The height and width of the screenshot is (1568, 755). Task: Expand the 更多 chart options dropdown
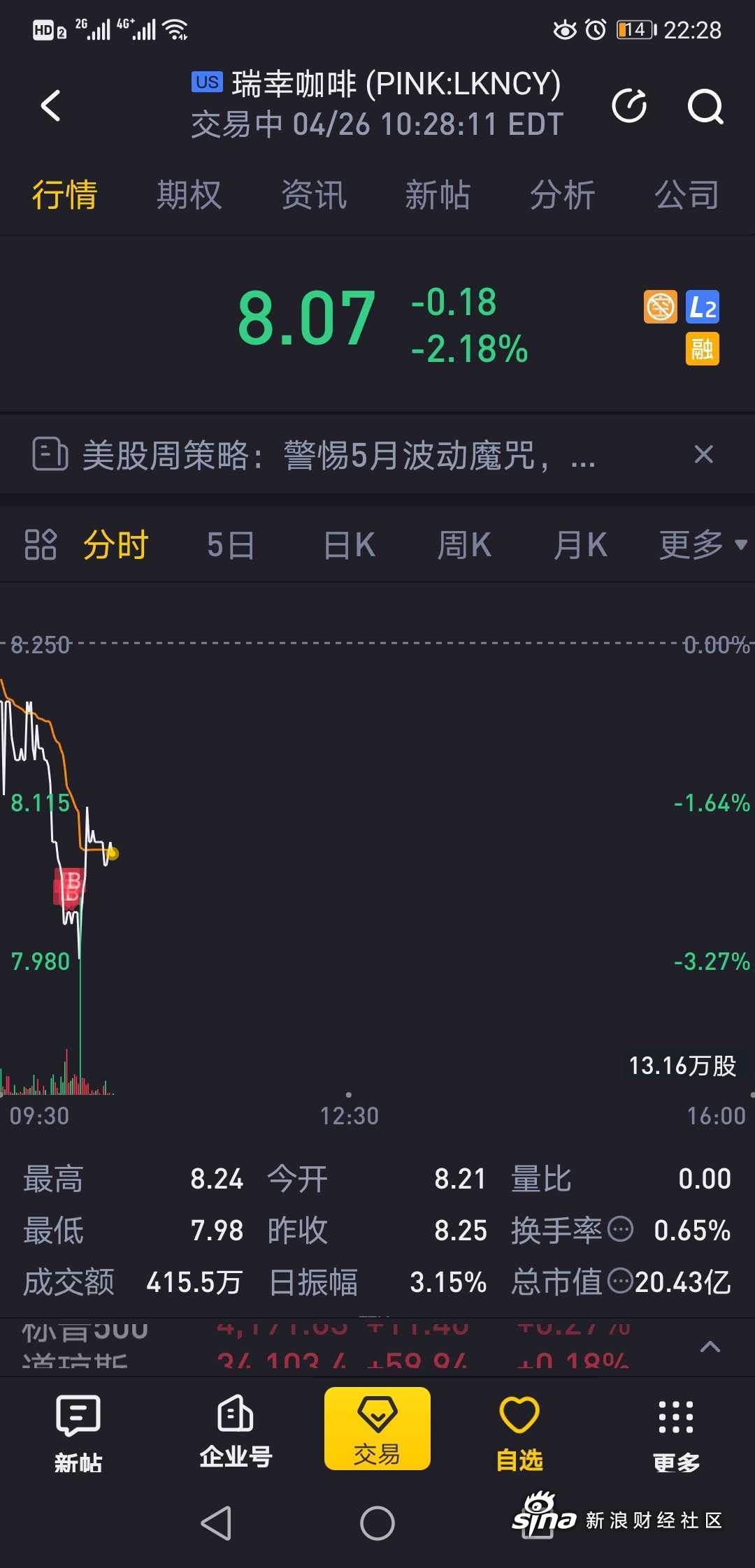703,545
